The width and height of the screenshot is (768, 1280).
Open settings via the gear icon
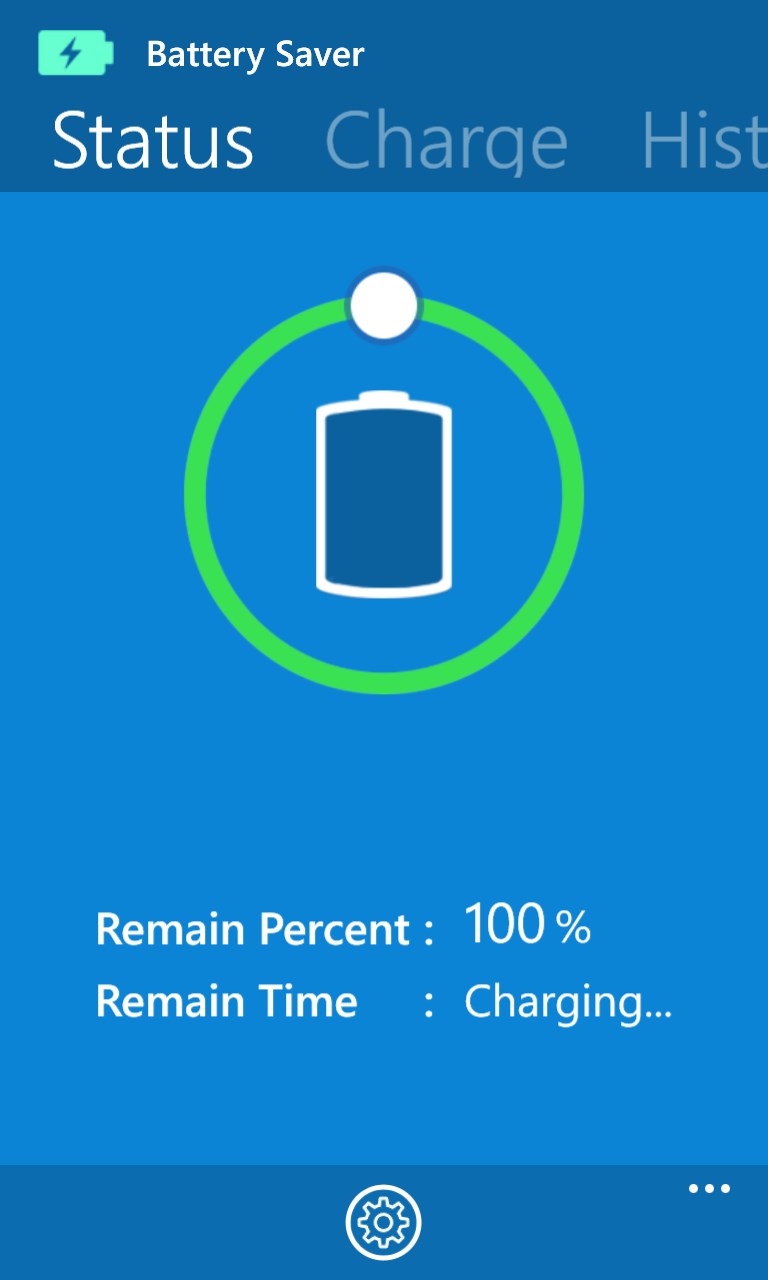click(383, 1221)
